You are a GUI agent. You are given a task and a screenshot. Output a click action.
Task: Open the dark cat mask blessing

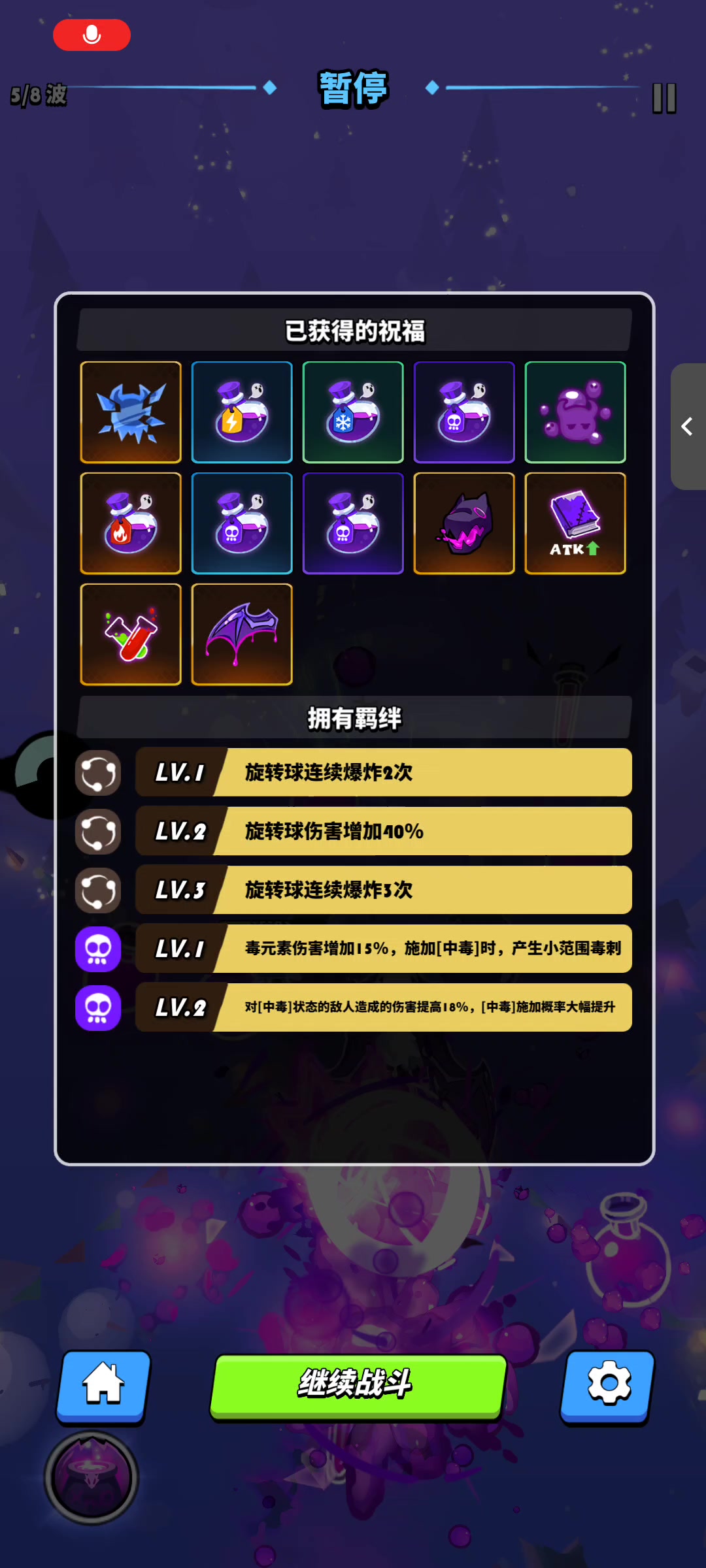[x=464, y=523]
